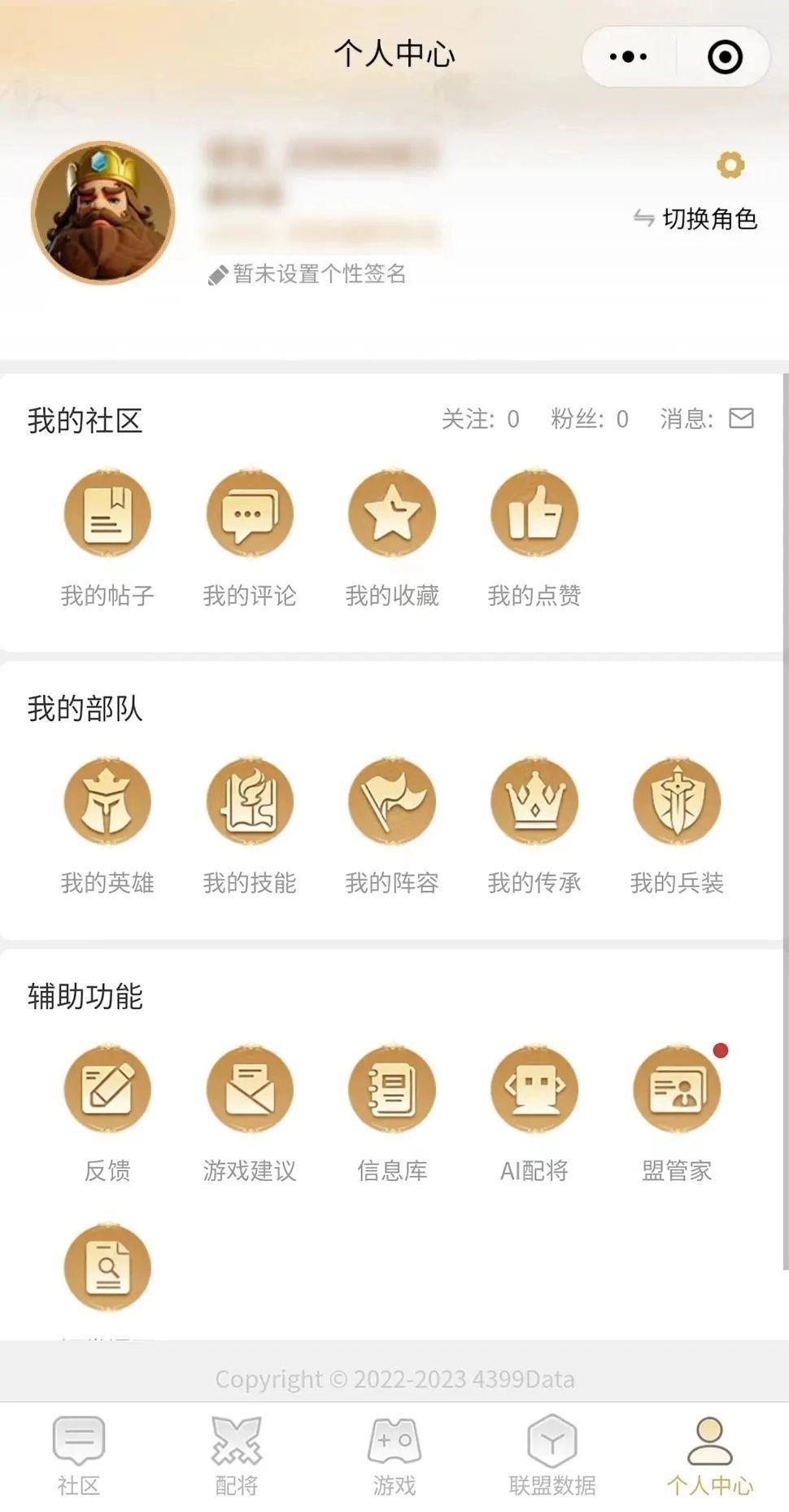The image size is (789, 1512).
Task: Open 我的帖子 (My Posts)
Action: click(107, 513)
